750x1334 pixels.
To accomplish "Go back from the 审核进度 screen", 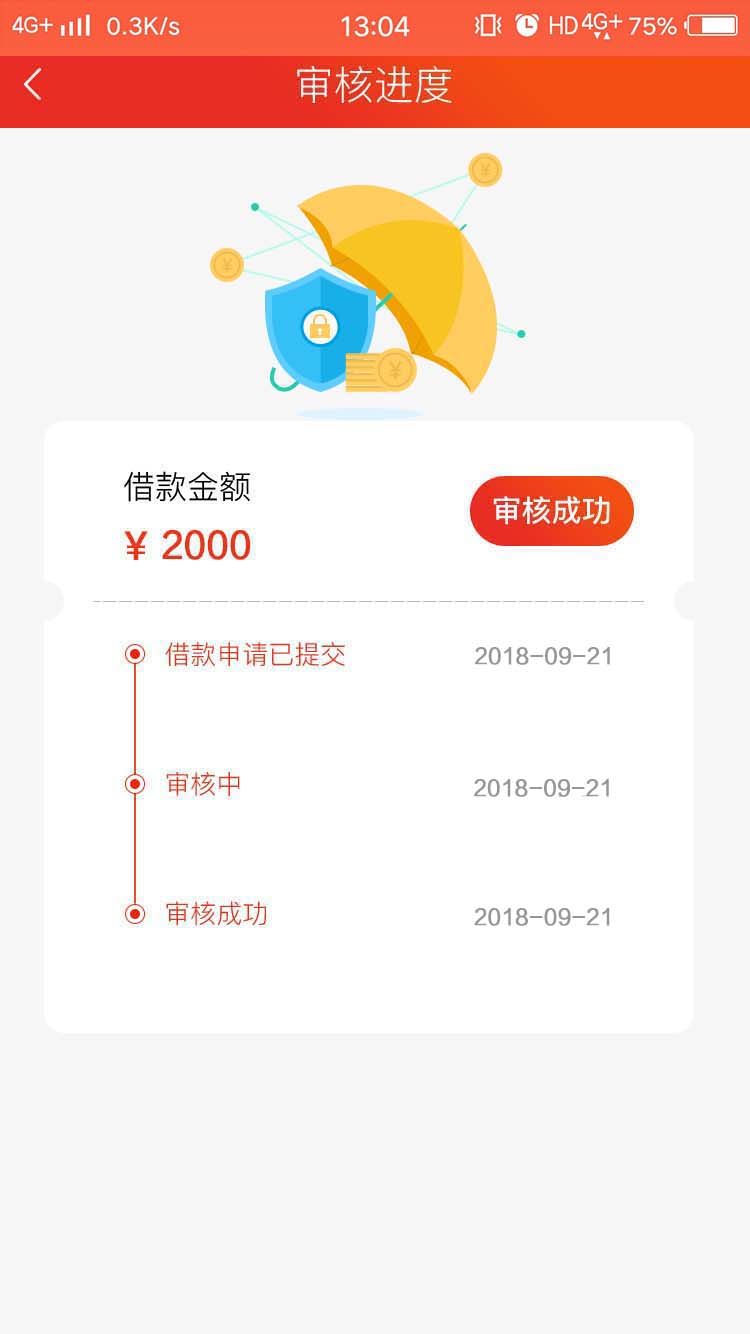I will [x=33, y=85].
